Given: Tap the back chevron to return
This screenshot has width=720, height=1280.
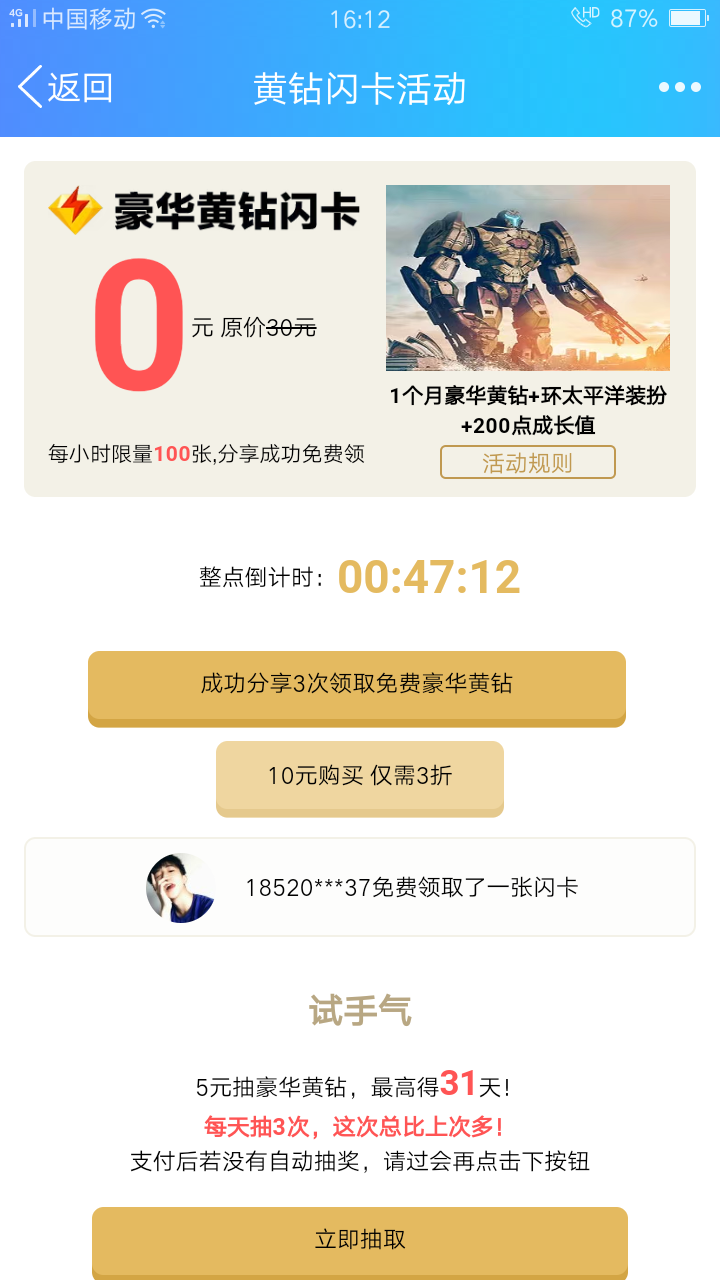Looking at the screenshot, I should pos(30,88).
